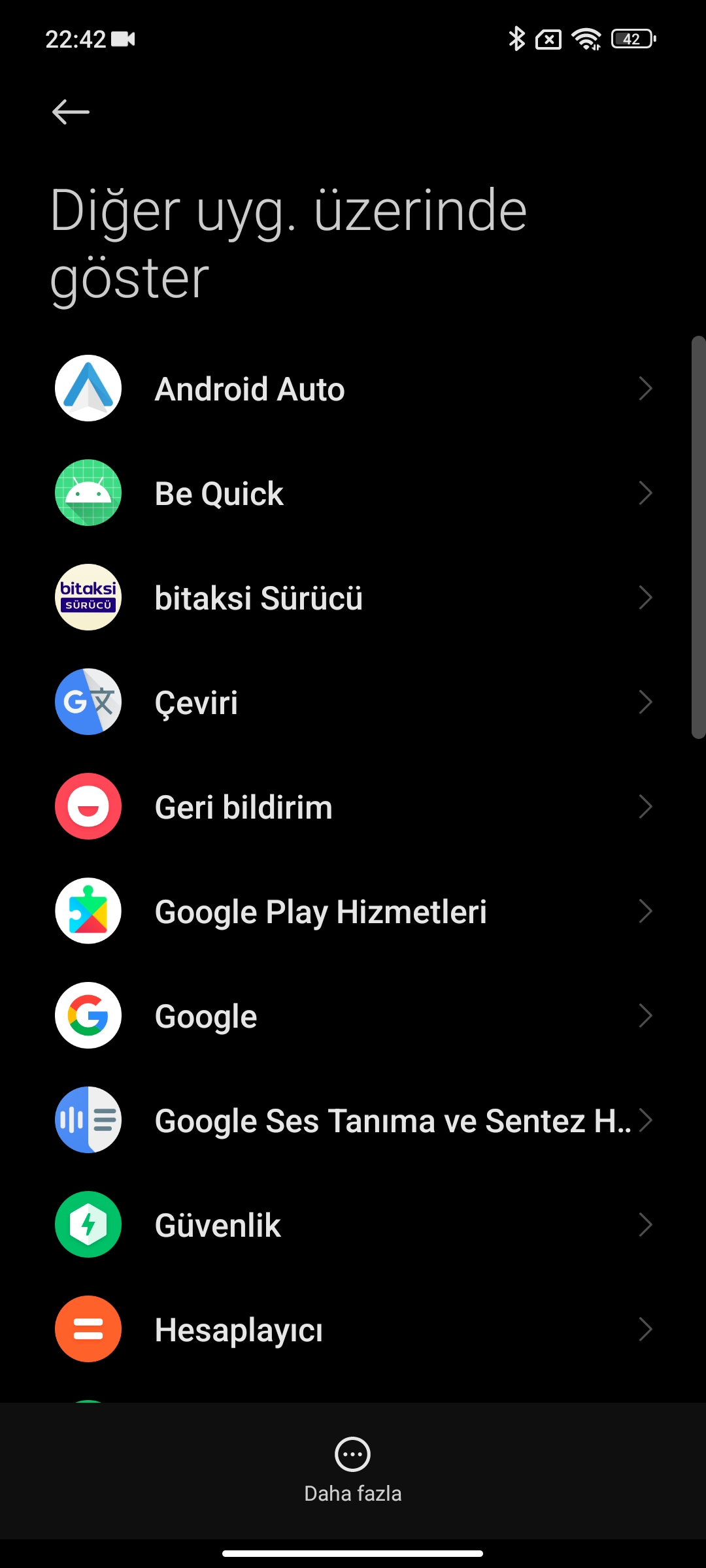706x1568 pixels.
Task: Tap the Google app icon
Action: (88, 1015)
